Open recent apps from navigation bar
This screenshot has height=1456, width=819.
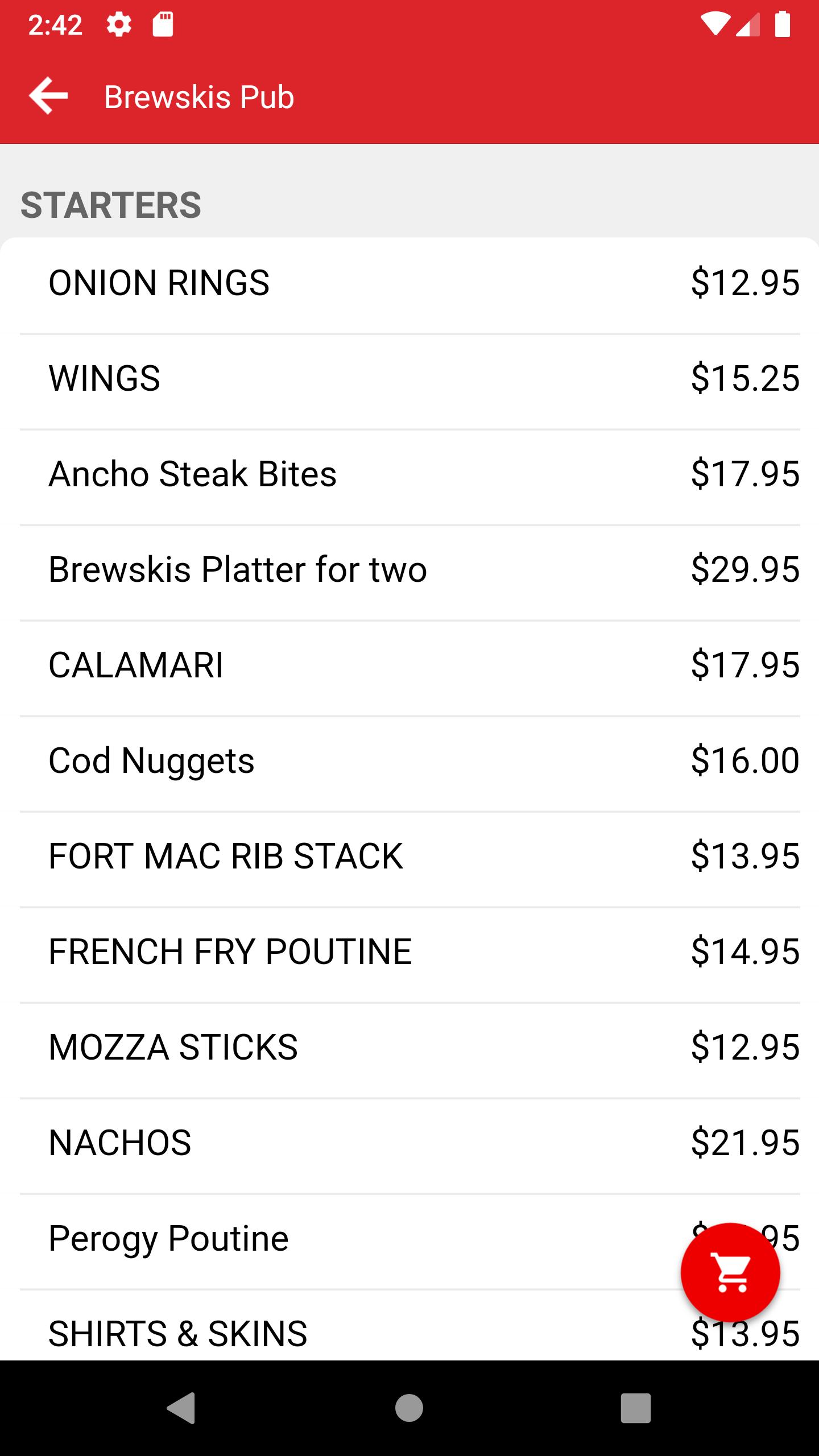(x=635, y=1408)
